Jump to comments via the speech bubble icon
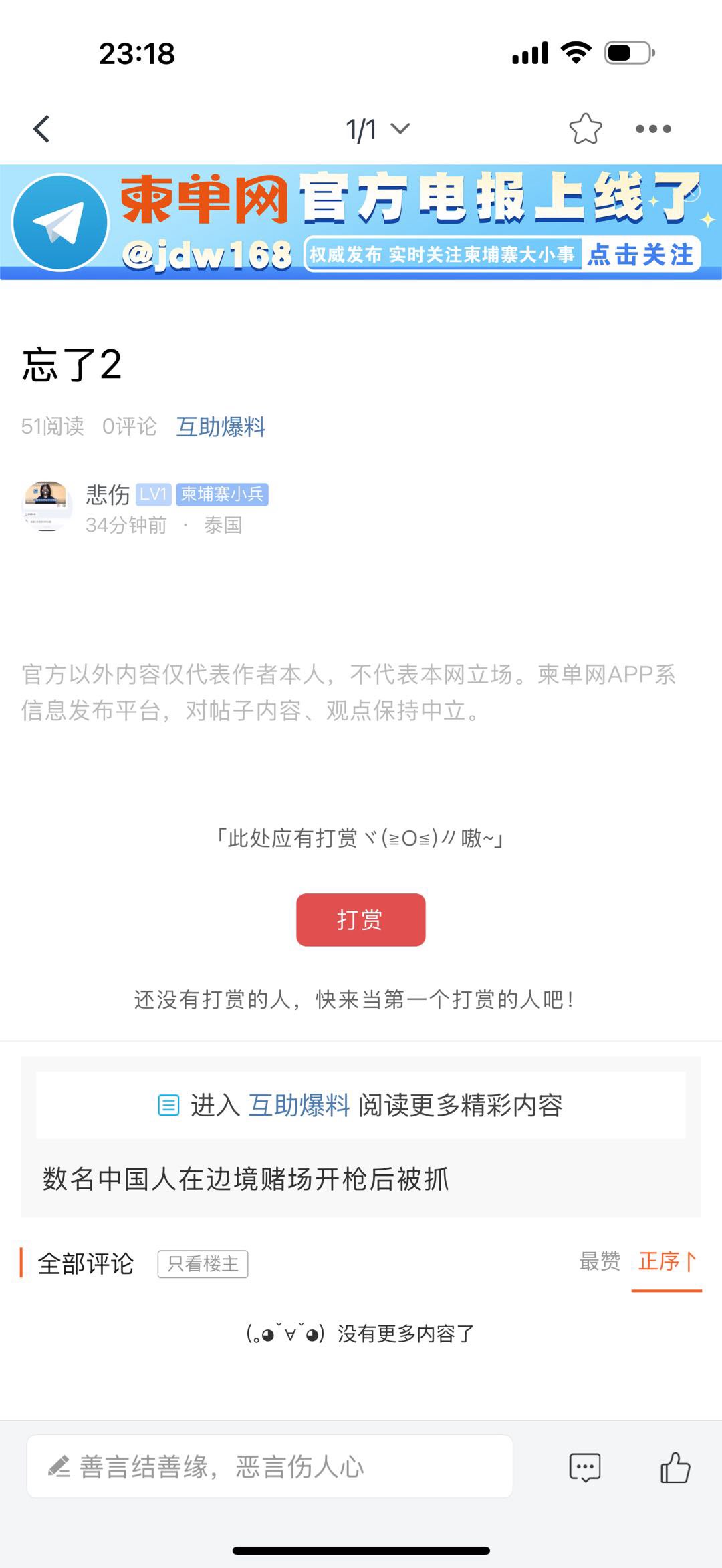 coord(585,1467)
